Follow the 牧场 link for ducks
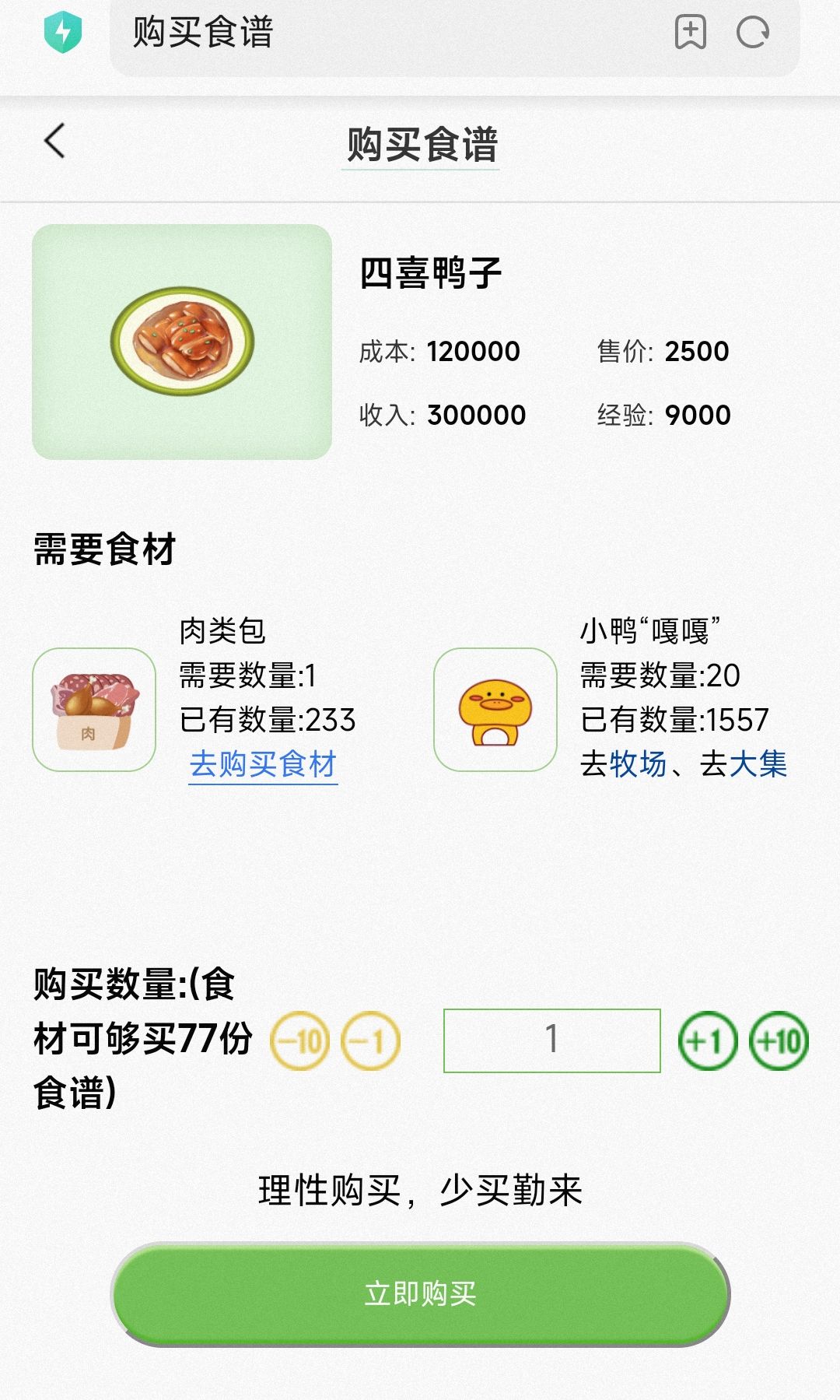840x1400 pixels. (x=639, y=764)
